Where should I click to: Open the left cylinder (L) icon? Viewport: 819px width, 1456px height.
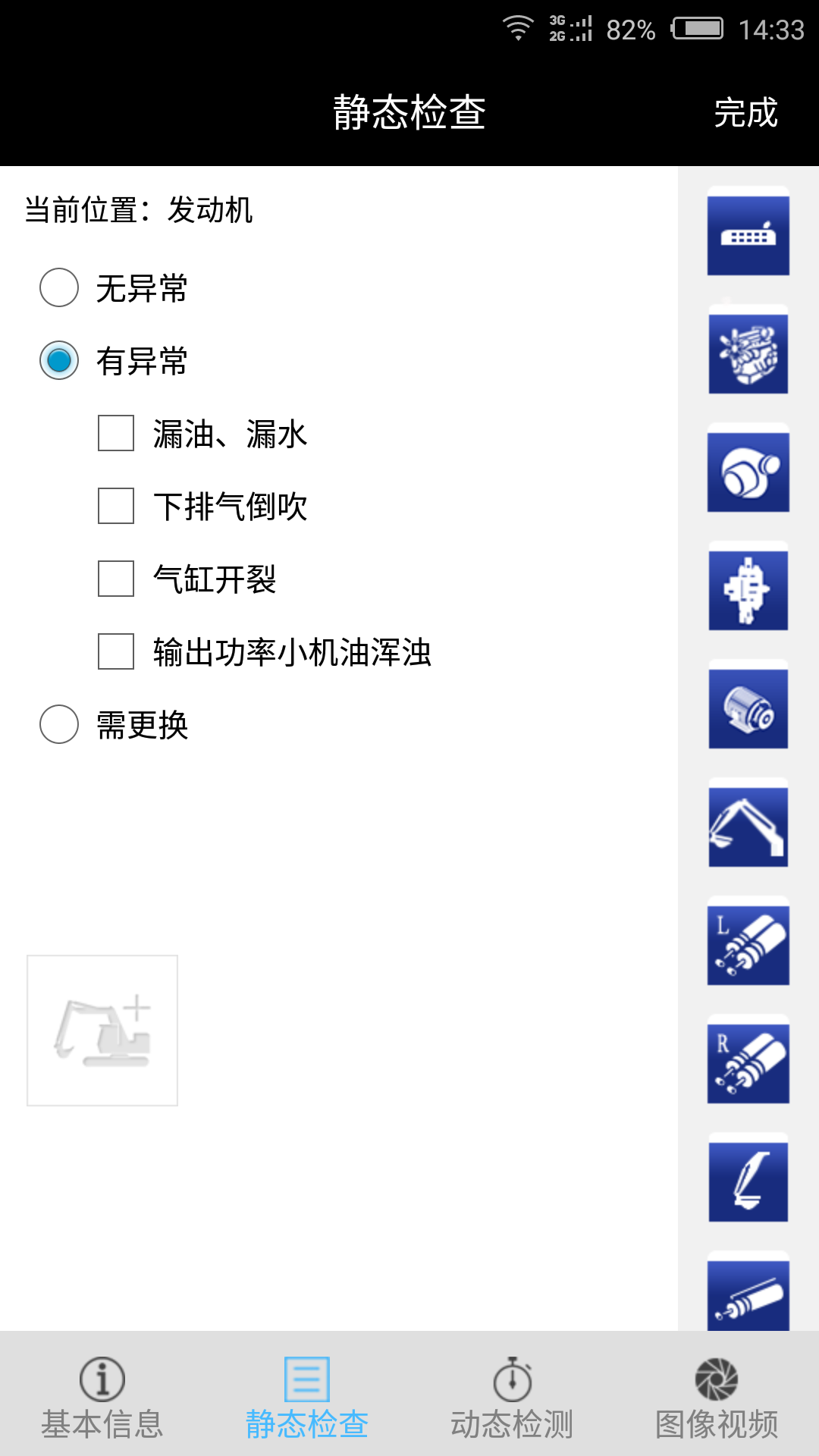click(x=748, y=945)
